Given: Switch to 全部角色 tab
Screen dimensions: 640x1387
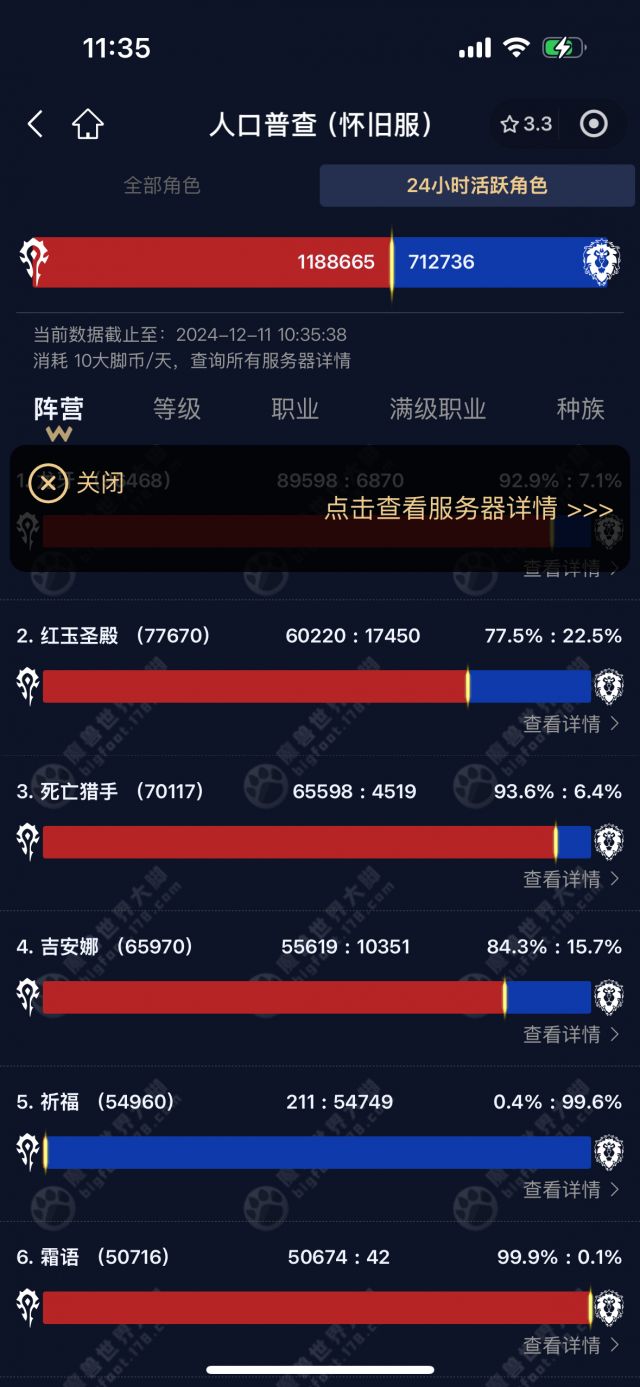Looking at the screenshot, I should 162,186.
